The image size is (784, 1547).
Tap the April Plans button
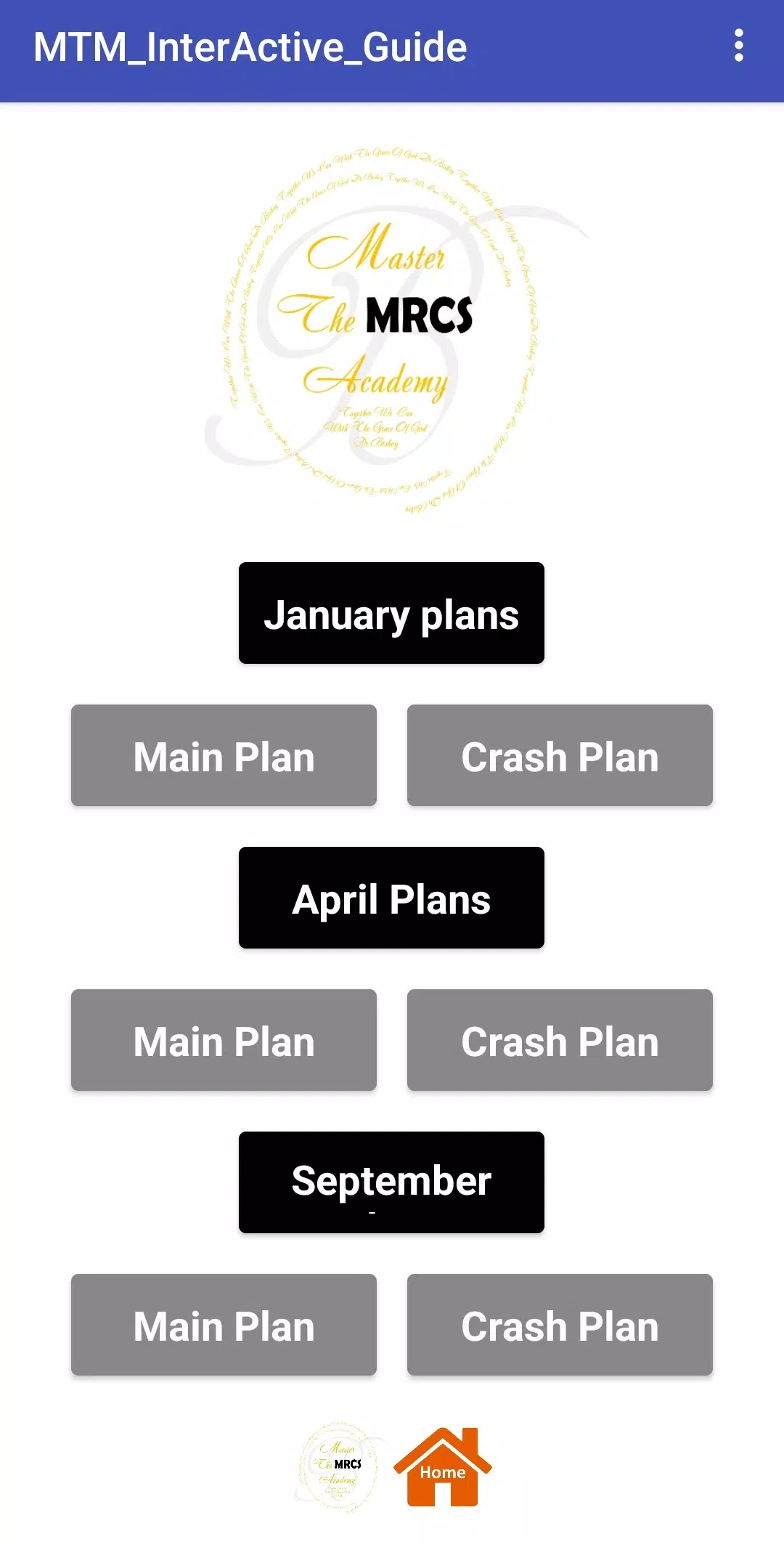point(391,898)
